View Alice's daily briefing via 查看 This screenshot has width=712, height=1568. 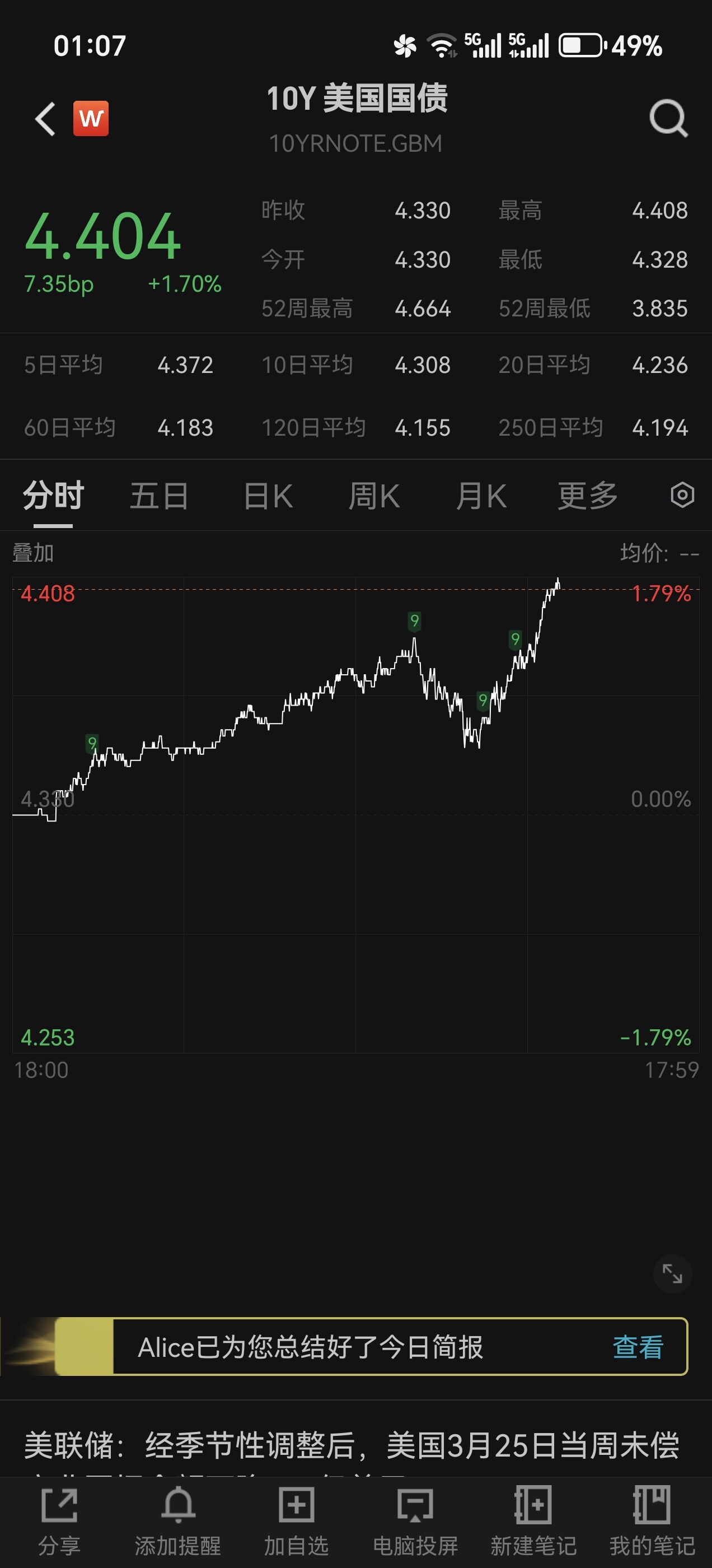tap(637, 1346)
